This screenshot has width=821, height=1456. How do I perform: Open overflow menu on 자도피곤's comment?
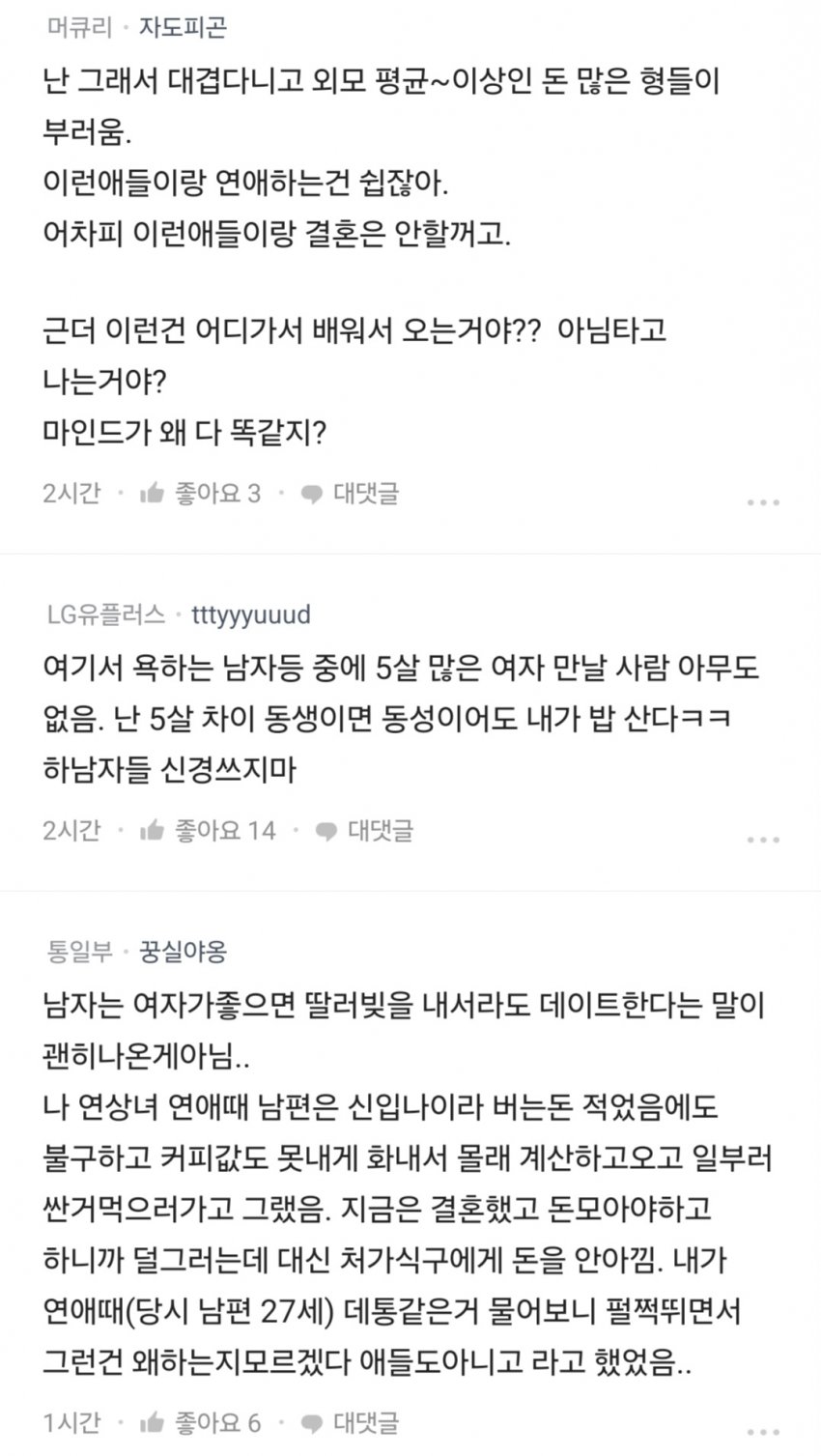point(763,502)
